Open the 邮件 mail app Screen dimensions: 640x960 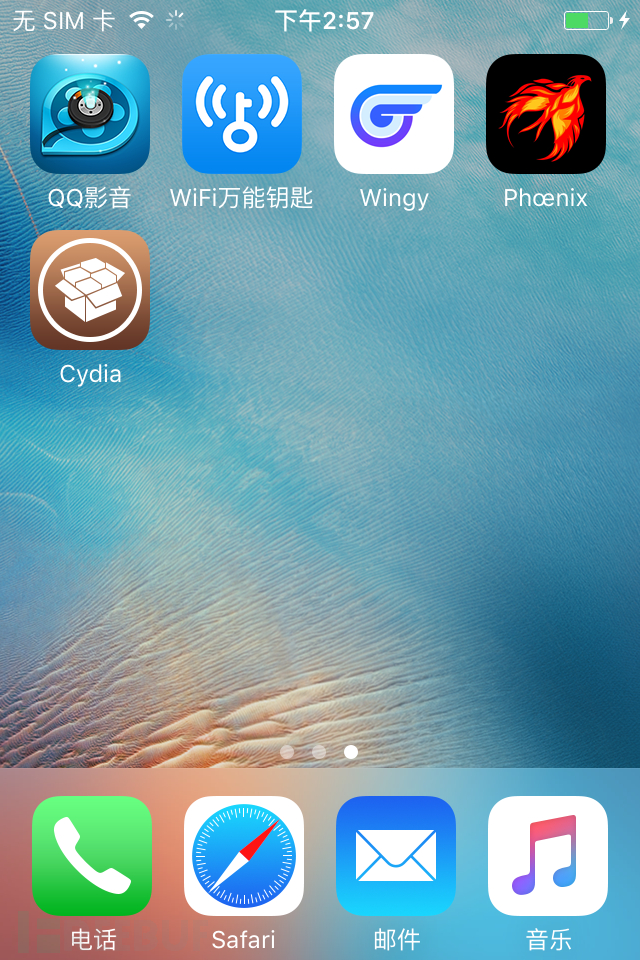(396, 856)
